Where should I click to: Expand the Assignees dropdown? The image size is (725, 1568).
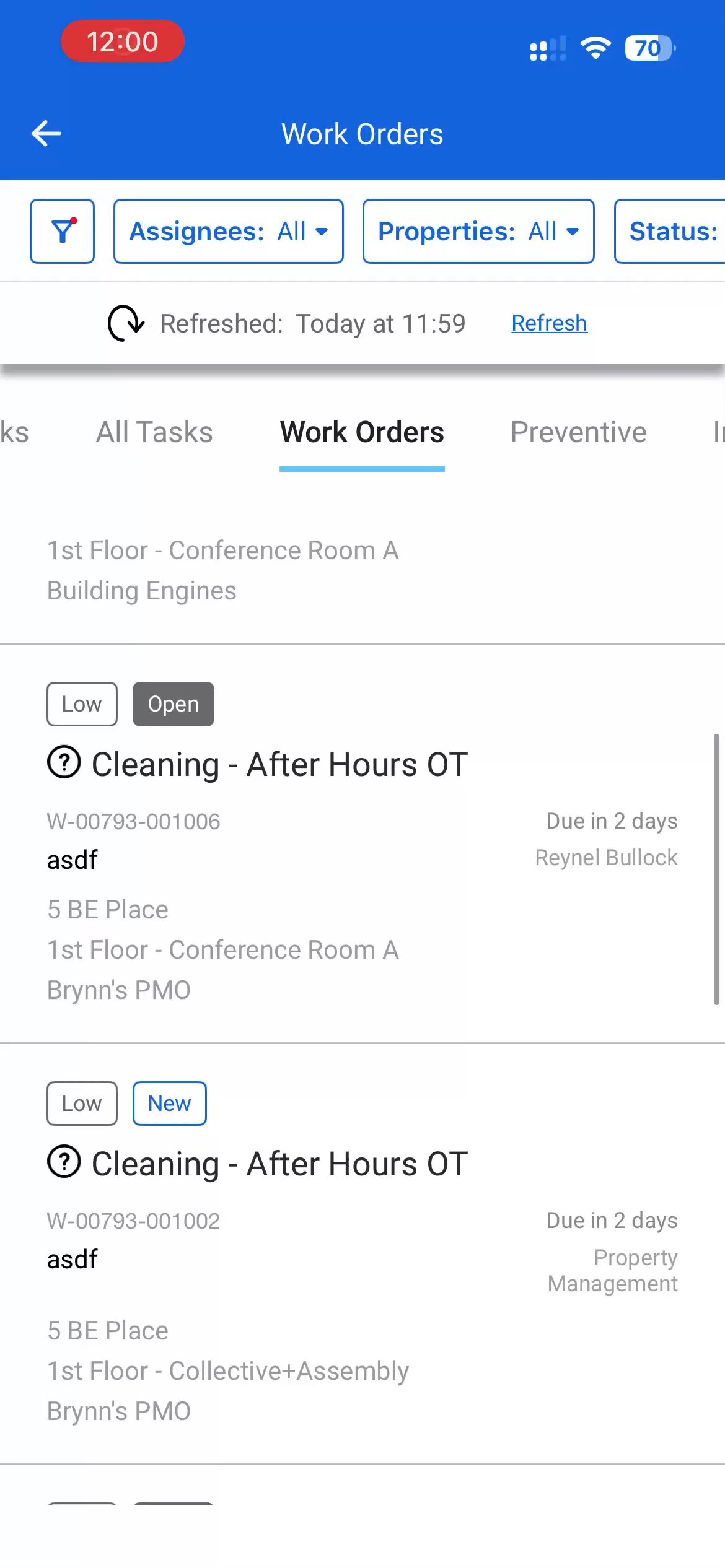228,231
